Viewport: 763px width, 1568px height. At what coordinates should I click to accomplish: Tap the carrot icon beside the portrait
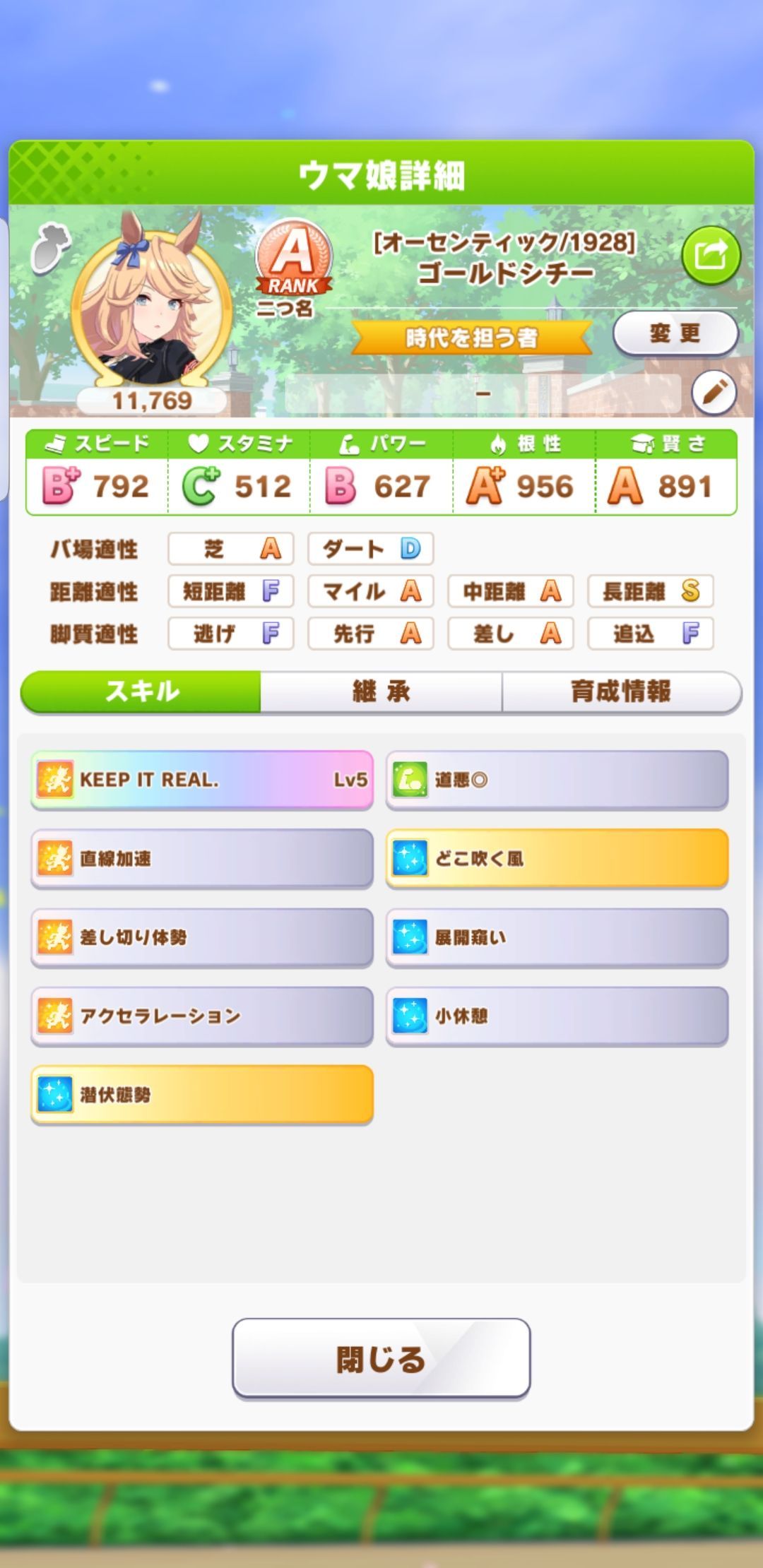[x=52, y=246]
